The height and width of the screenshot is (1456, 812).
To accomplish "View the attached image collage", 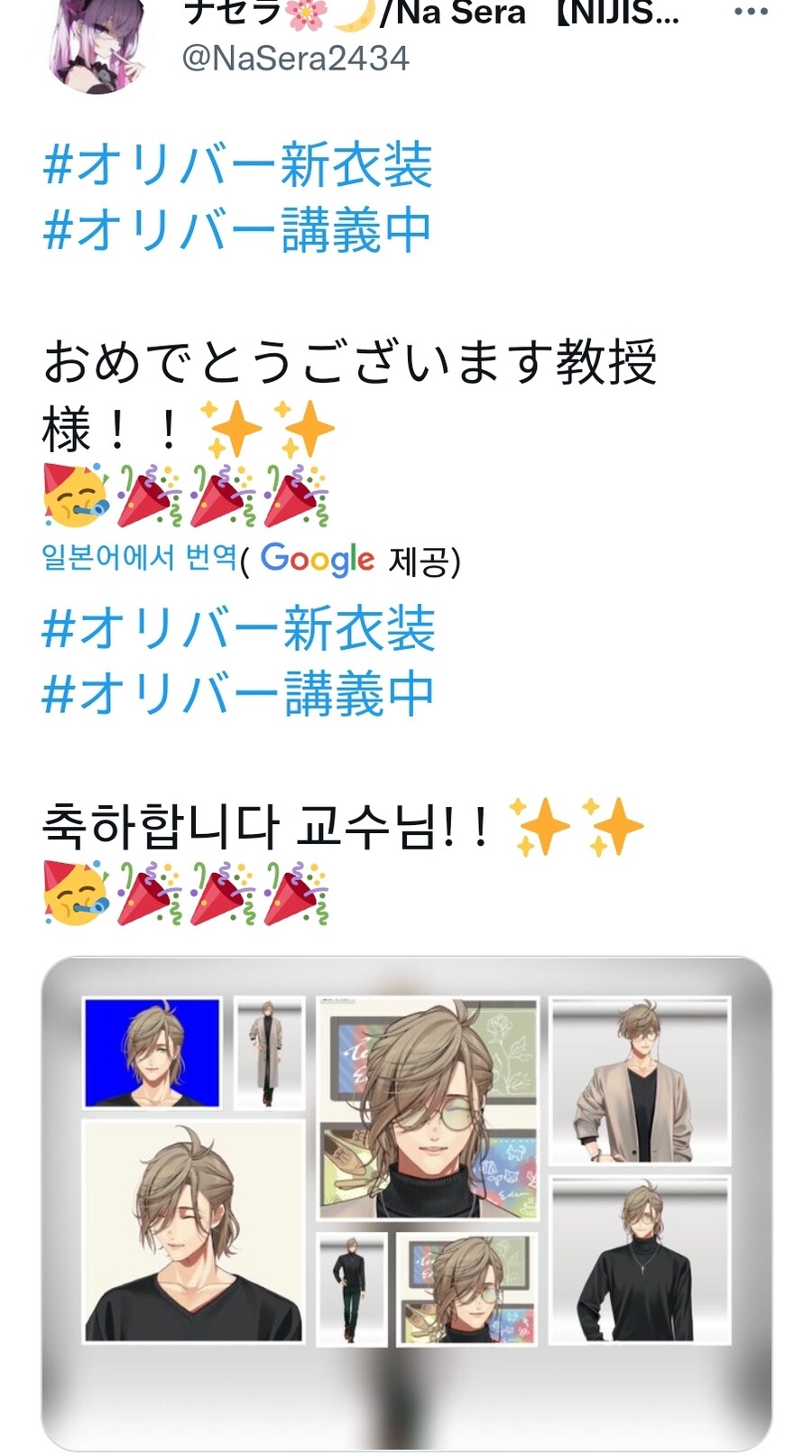I will [406, 1201].
